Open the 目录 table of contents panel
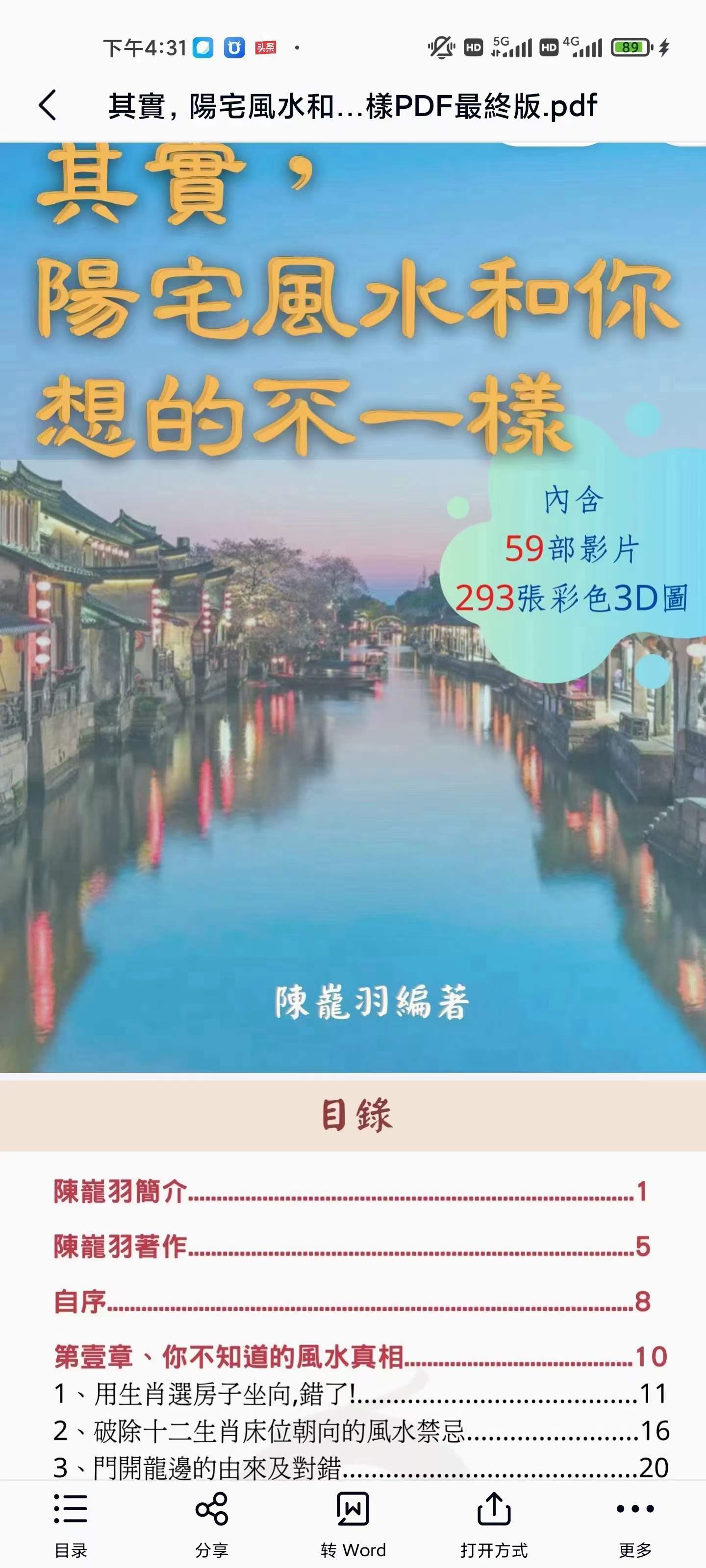The height and width of the screenshot is (1568, 706). click(x=71, y=1523)
